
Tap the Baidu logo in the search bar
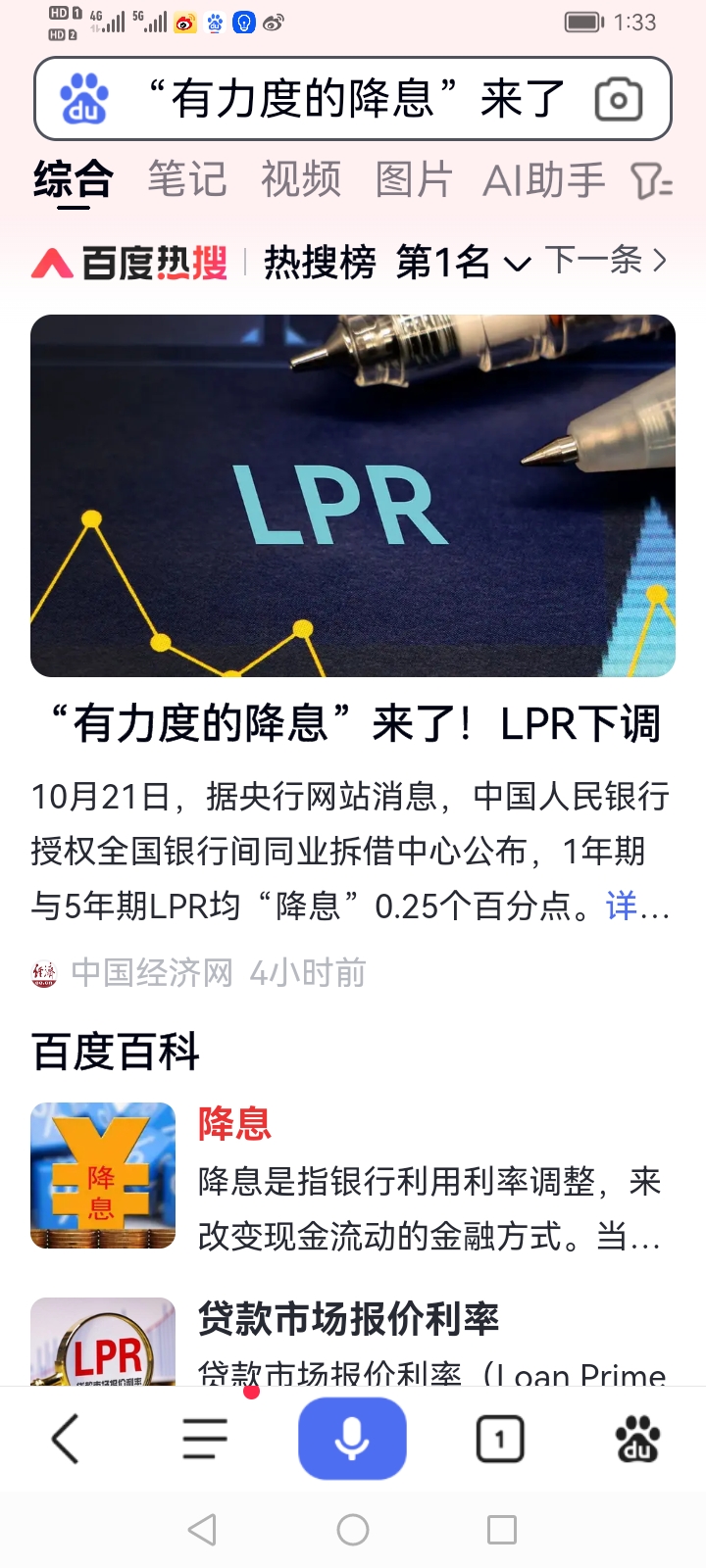pyautogui.click(x=83, y=98)
